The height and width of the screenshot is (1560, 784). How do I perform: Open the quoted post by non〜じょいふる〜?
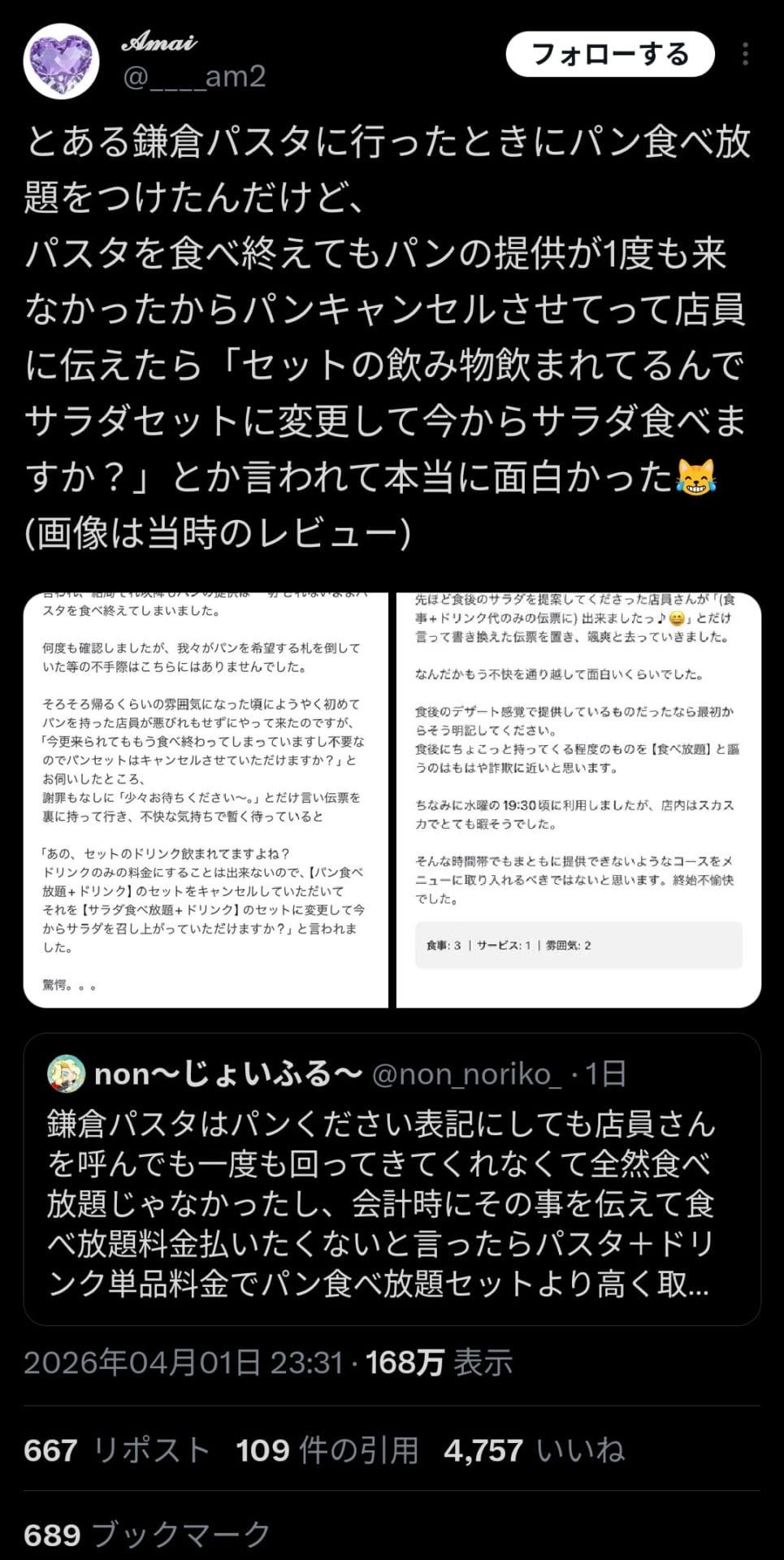tap(392, 1179)
